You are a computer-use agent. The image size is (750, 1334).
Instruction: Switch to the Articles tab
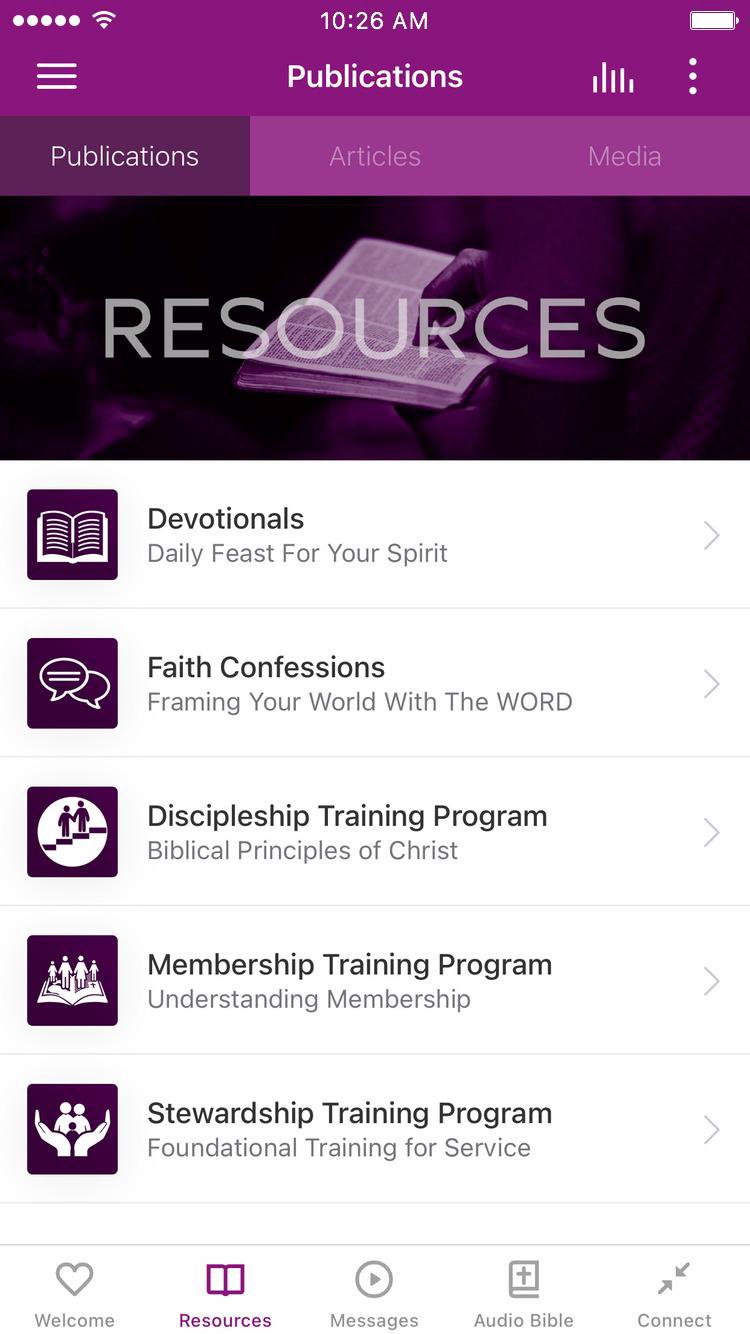375,156
